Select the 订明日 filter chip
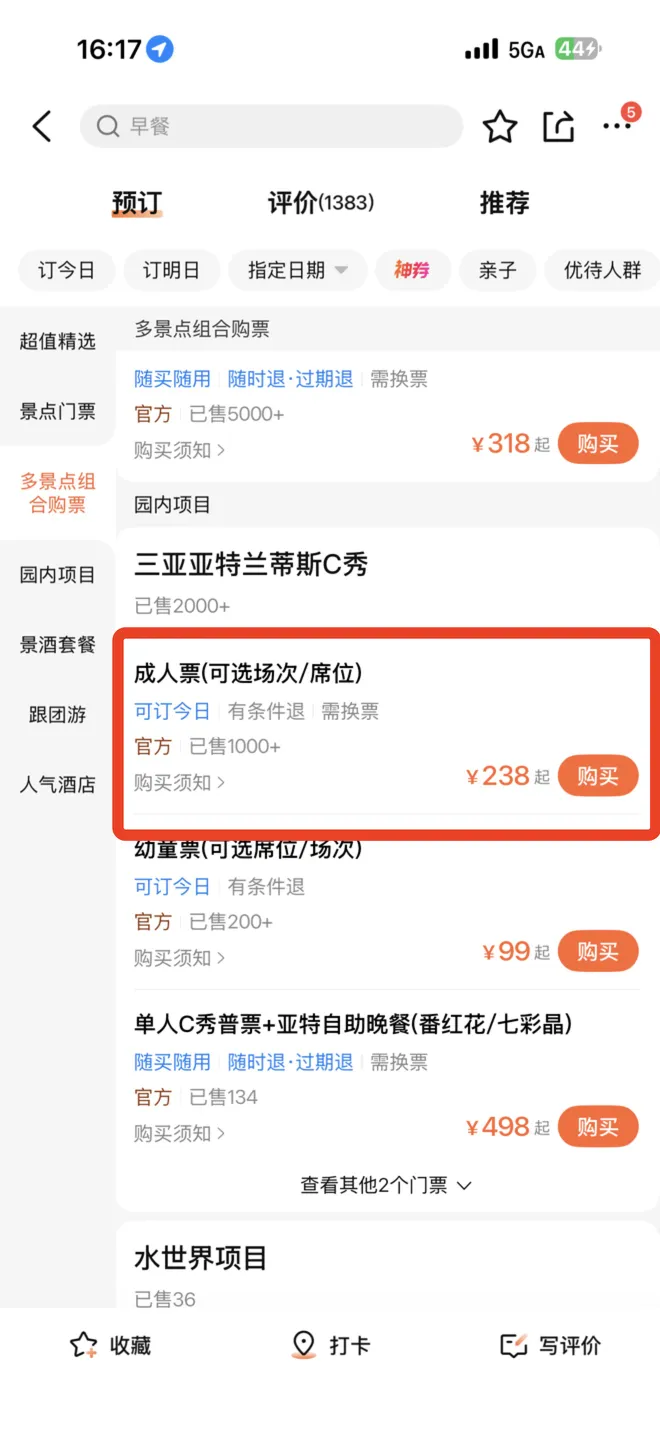 tap(171, 270)
